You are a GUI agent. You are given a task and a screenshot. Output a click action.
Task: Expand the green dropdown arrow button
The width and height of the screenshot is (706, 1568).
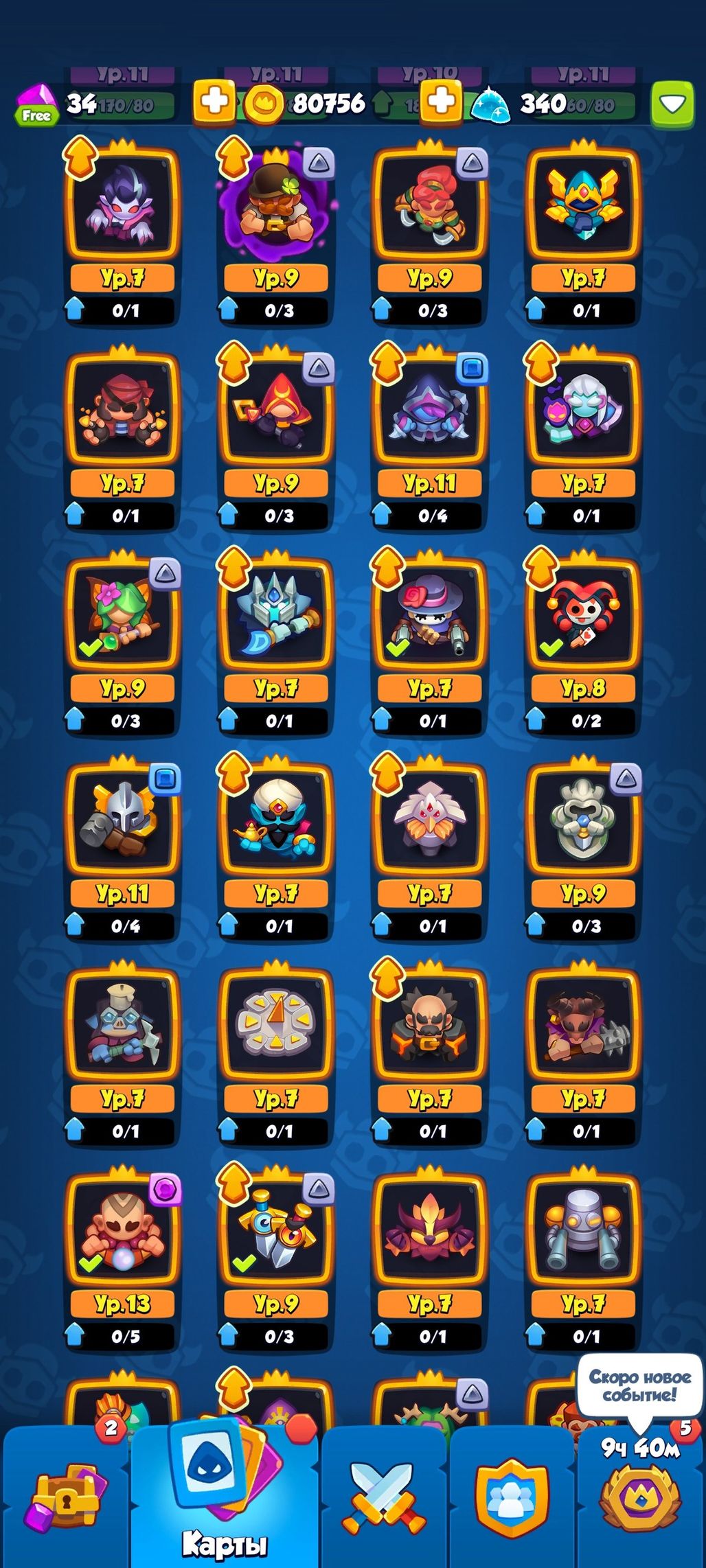672,104
